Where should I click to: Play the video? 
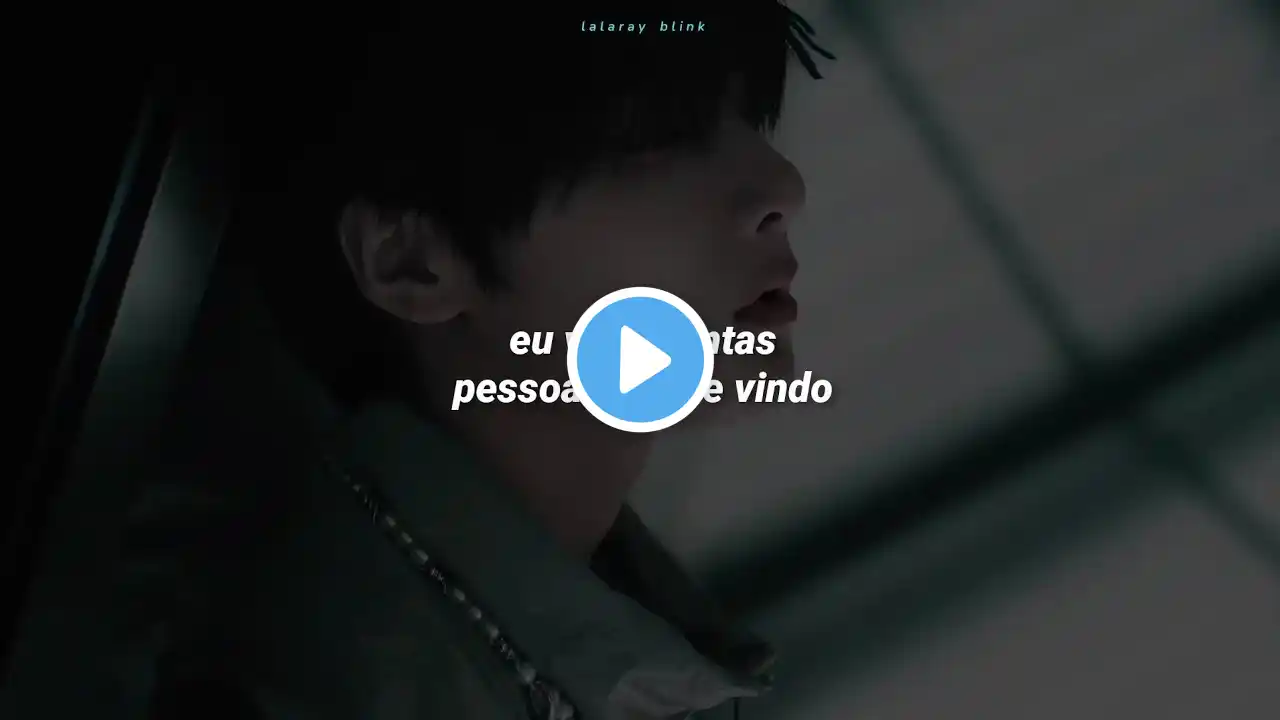(x=640, y=360)
